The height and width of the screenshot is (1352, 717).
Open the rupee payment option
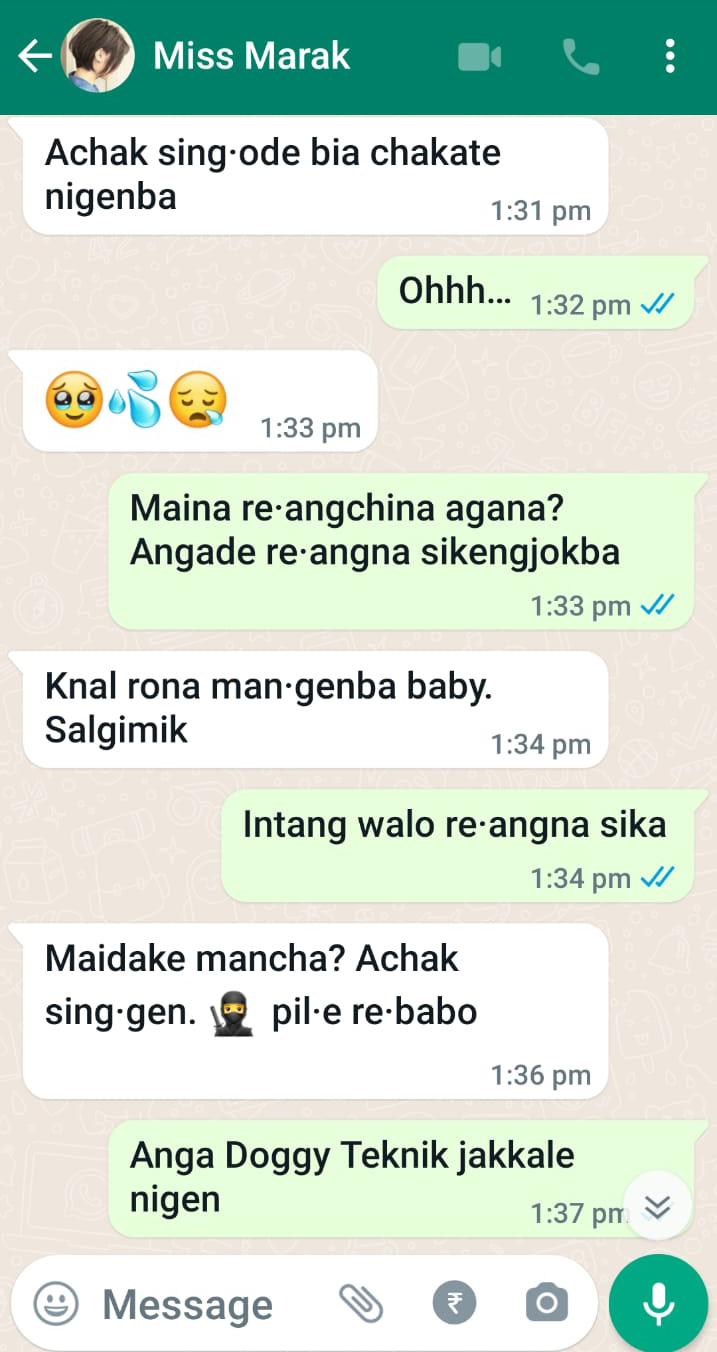454,1303
